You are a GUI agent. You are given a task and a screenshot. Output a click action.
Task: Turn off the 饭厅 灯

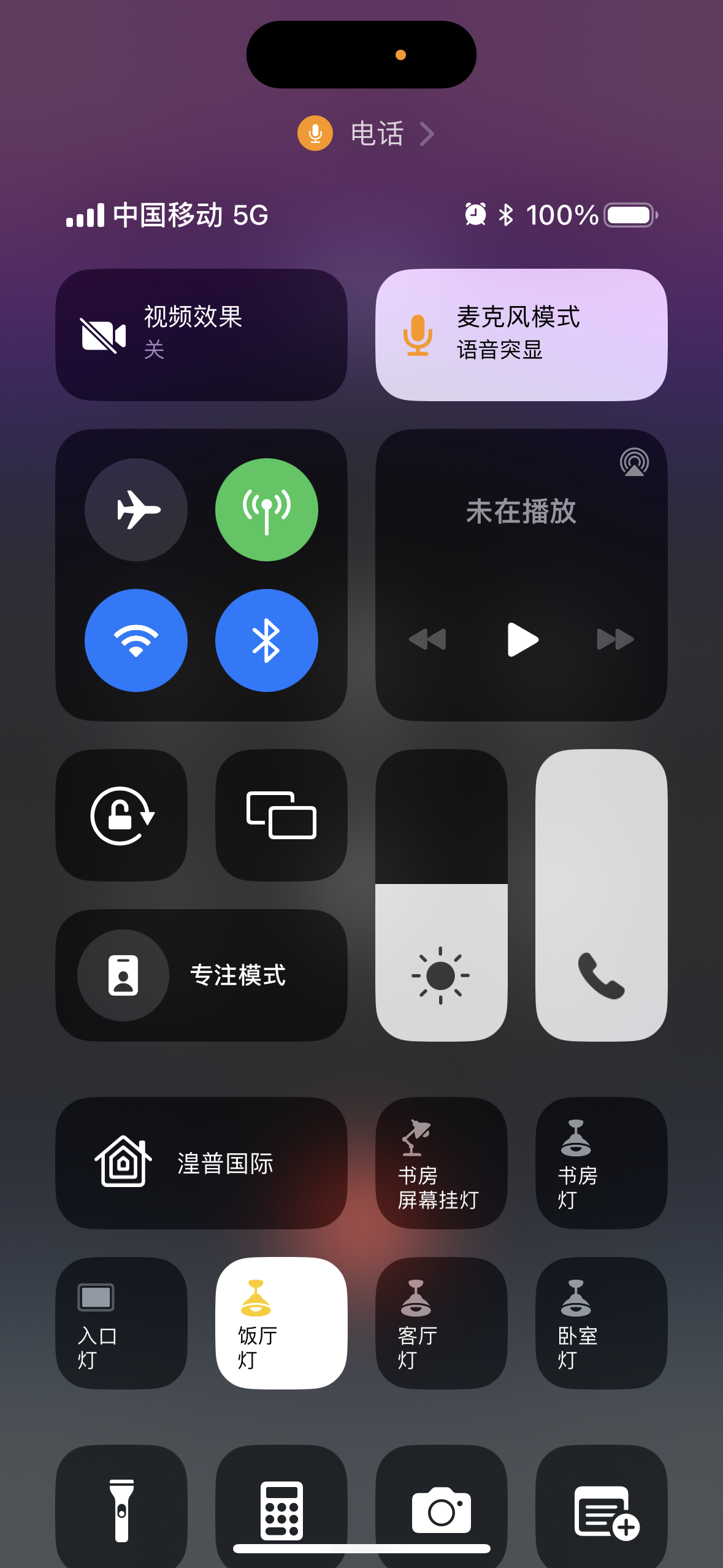point(281,1323)
